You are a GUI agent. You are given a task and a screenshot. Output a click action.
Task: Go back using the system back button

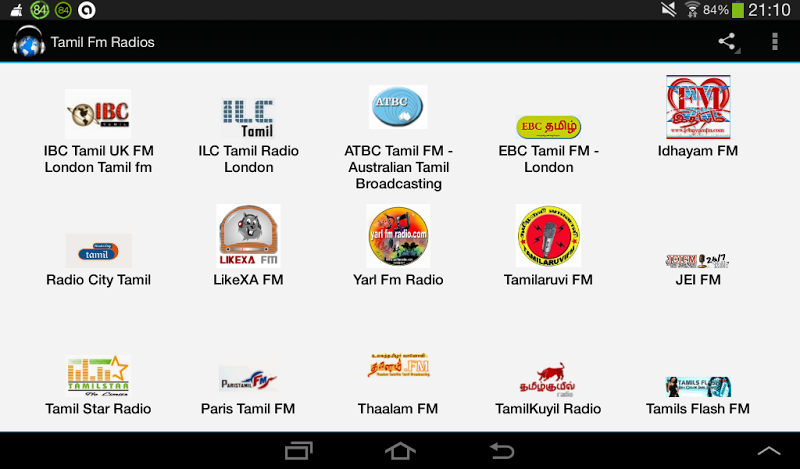(501, 450)
